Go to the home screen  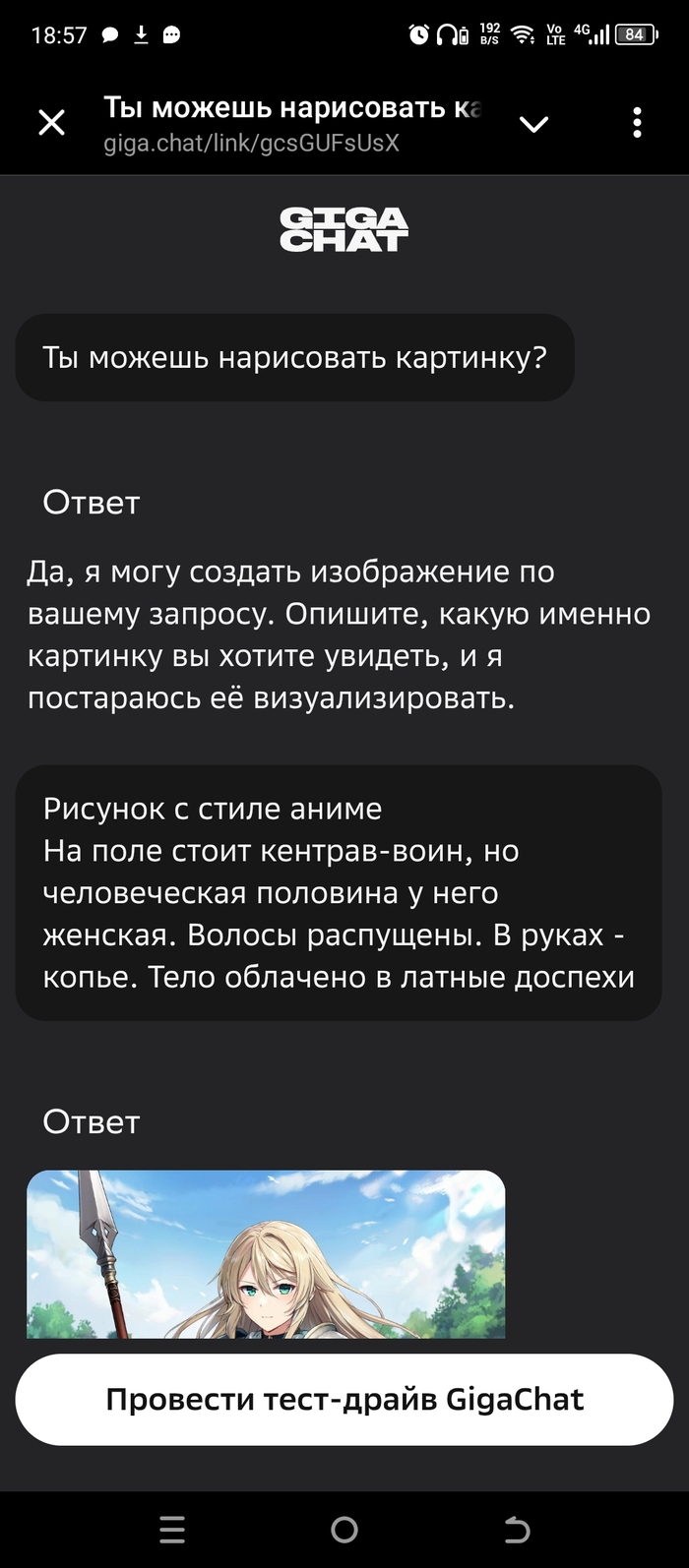coord(344,1529)
